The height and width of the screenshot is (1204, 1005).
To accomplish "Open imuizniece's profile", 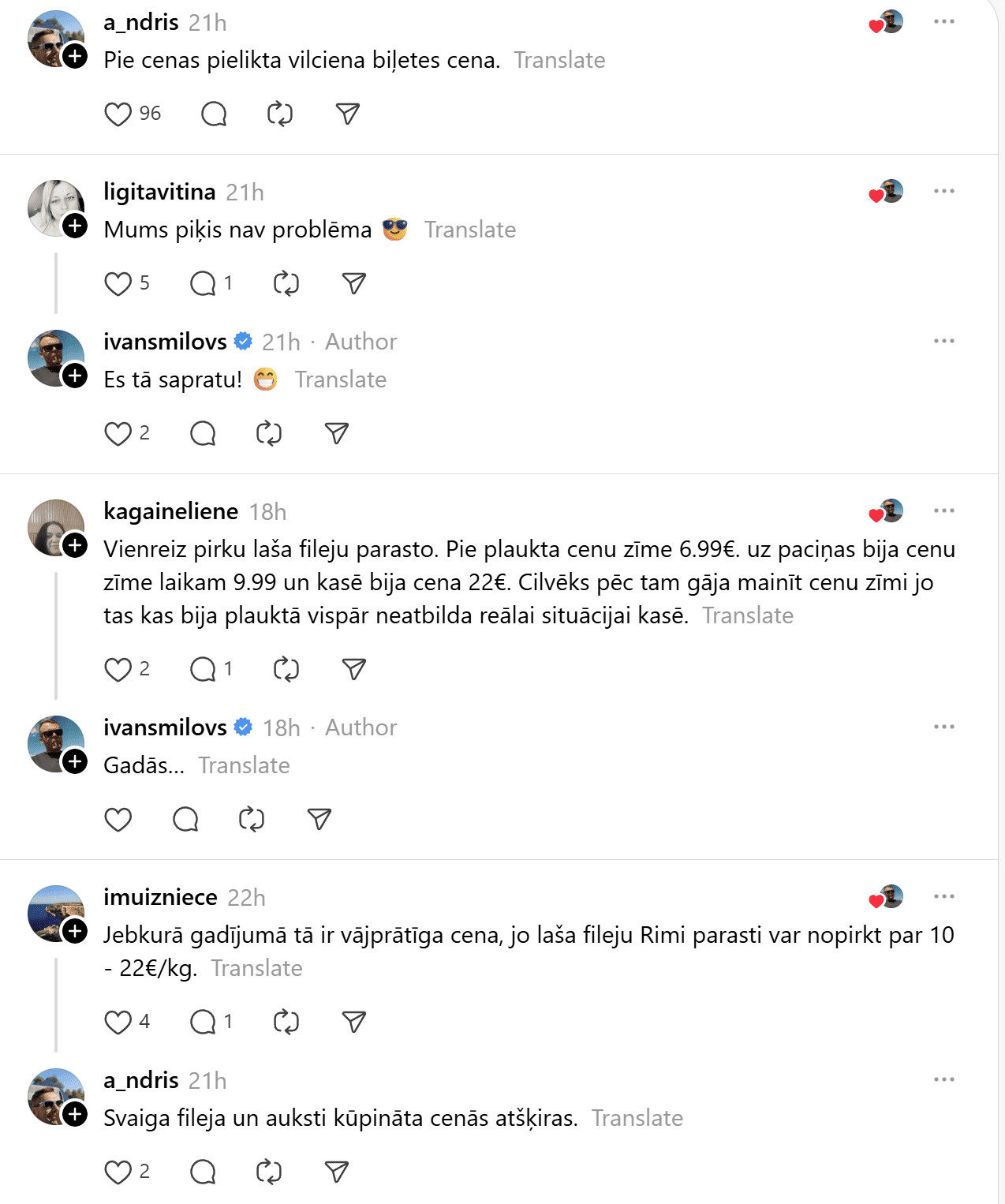I will coord(160,897).
